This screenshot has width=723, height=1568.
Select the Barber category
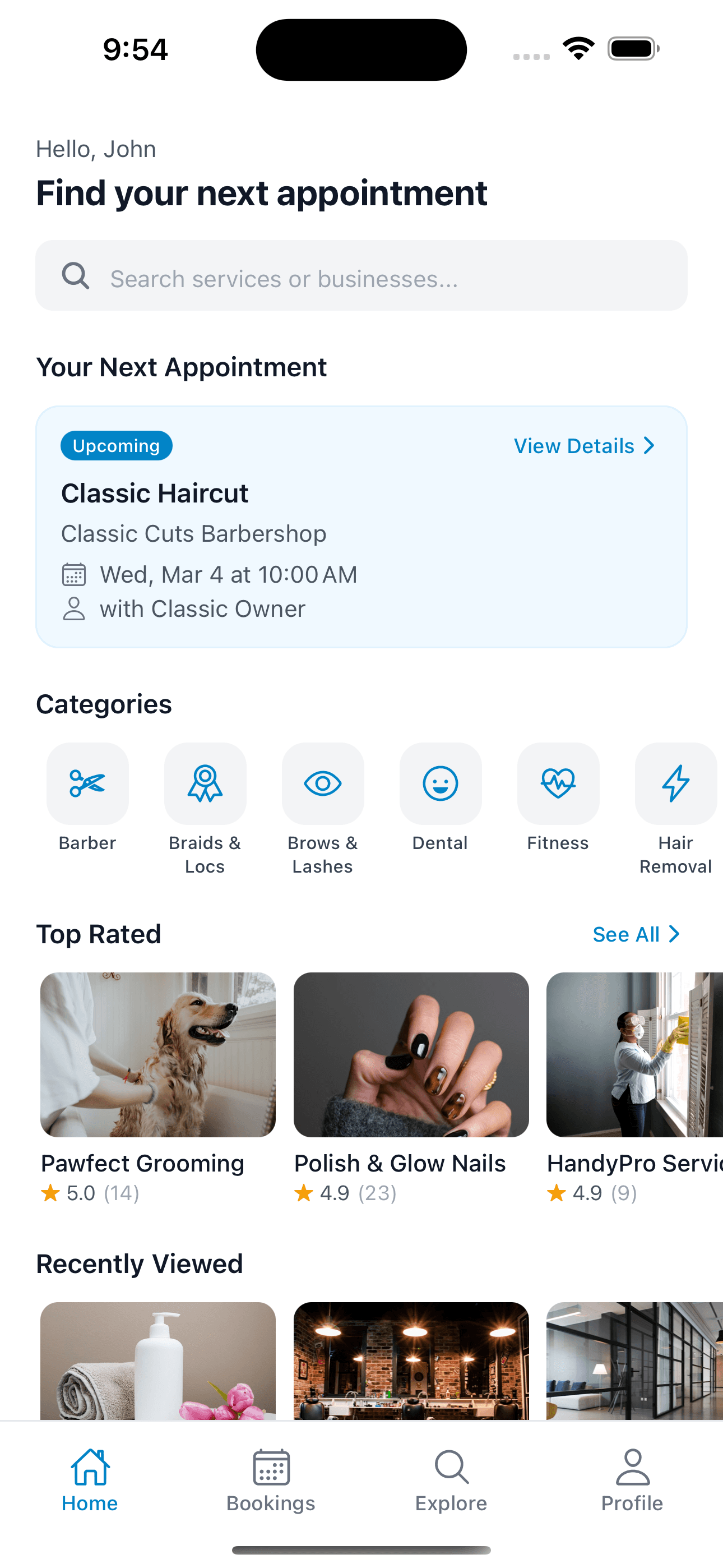[87, 784]
